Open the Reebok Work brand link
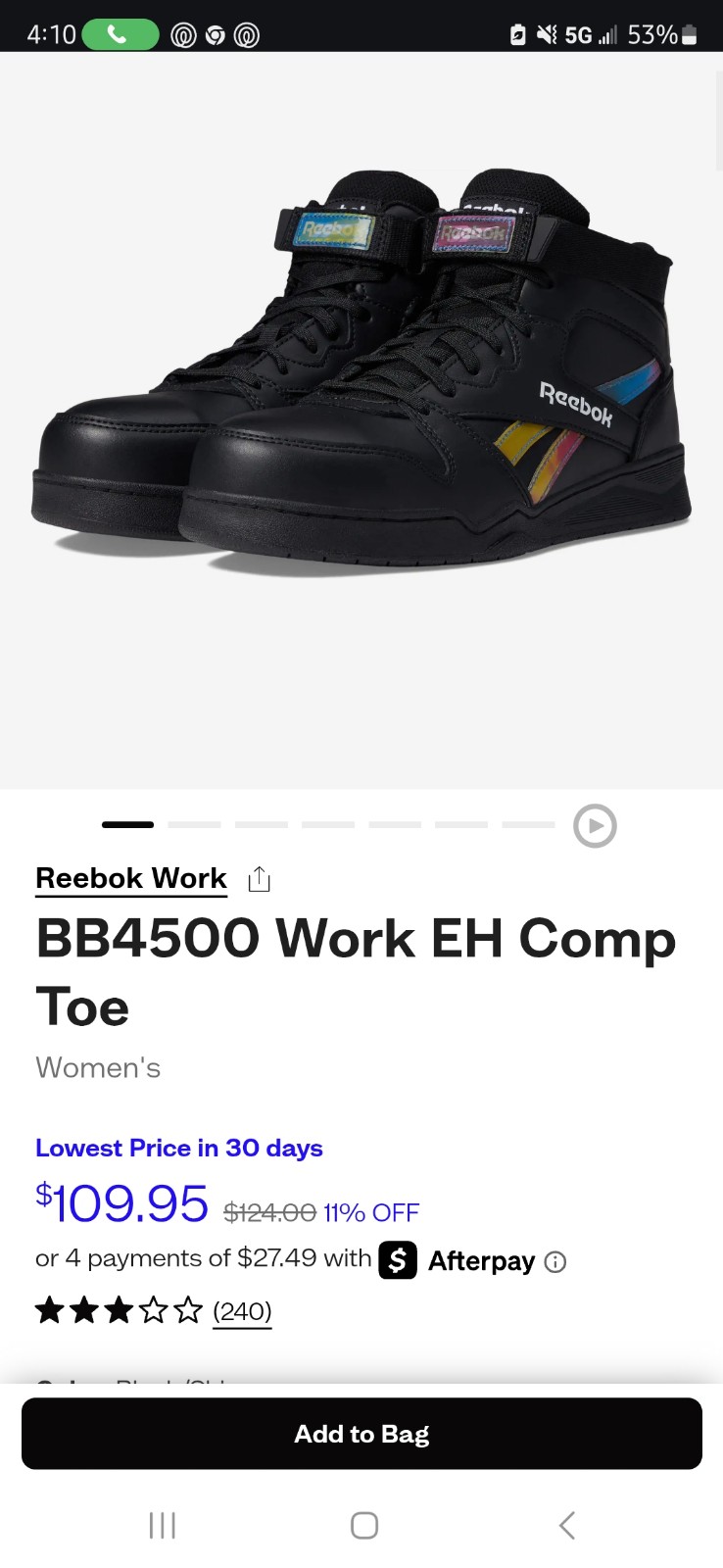 pyautogui.click(x=131, y=878)
